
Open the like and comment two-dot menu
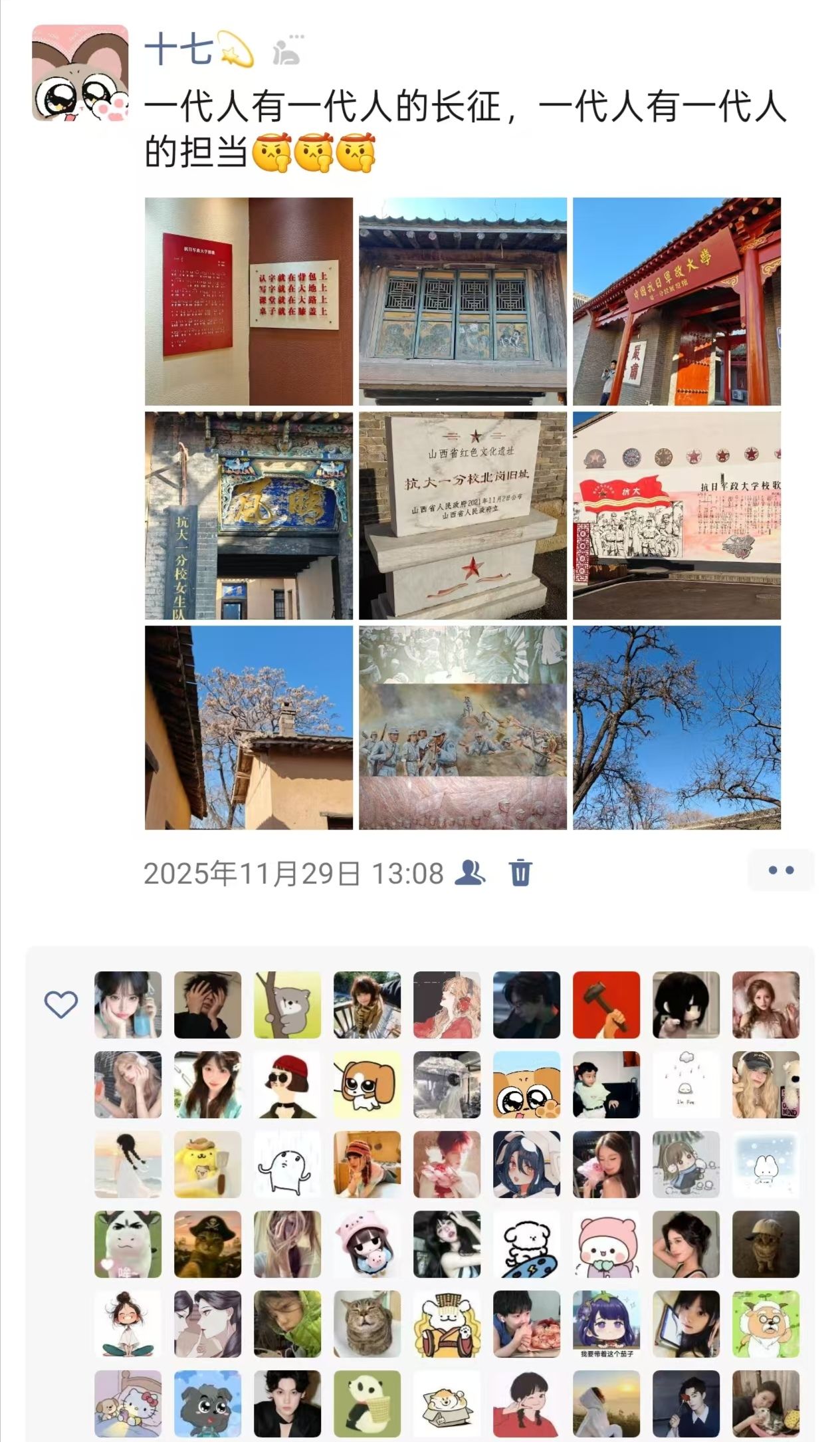click(780, 870)
